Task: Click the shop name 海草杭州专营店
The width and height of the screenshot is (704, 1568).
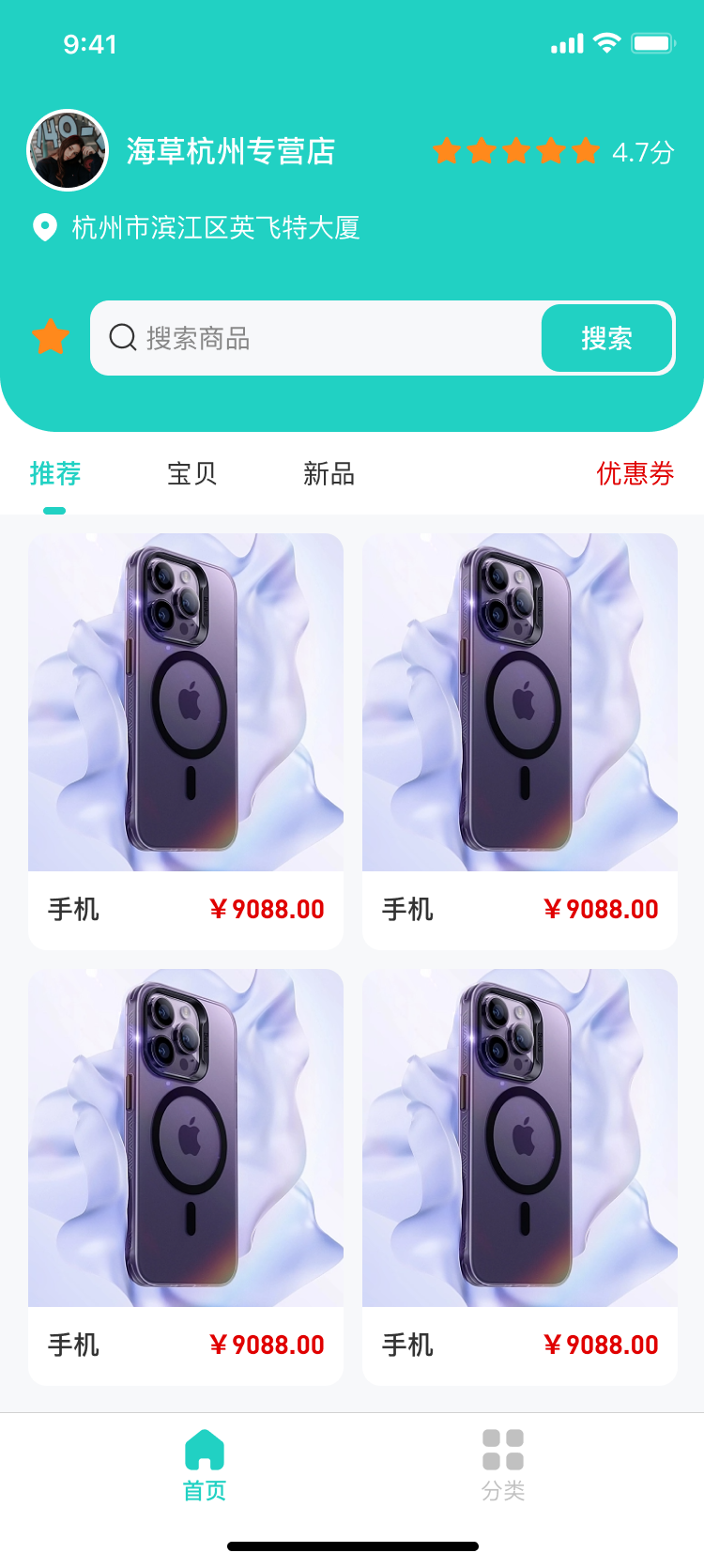Action: [x=232, y=151]
